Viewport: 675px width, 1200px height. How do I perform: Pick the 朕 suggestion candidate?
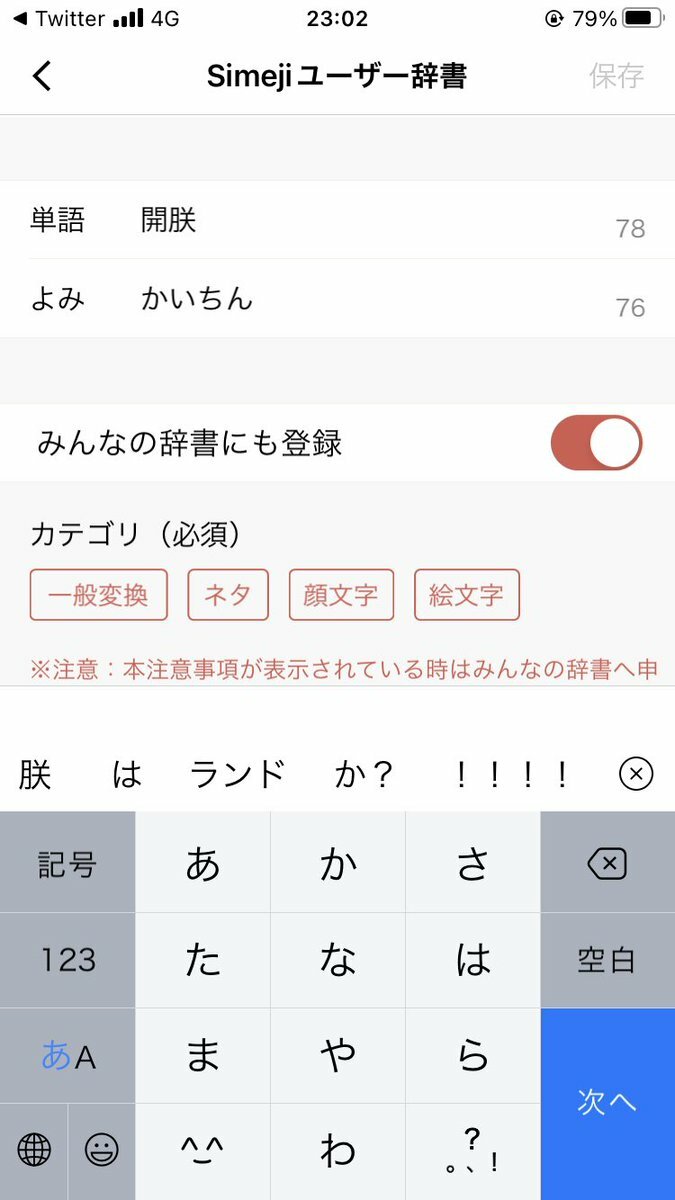coord(35,774)
